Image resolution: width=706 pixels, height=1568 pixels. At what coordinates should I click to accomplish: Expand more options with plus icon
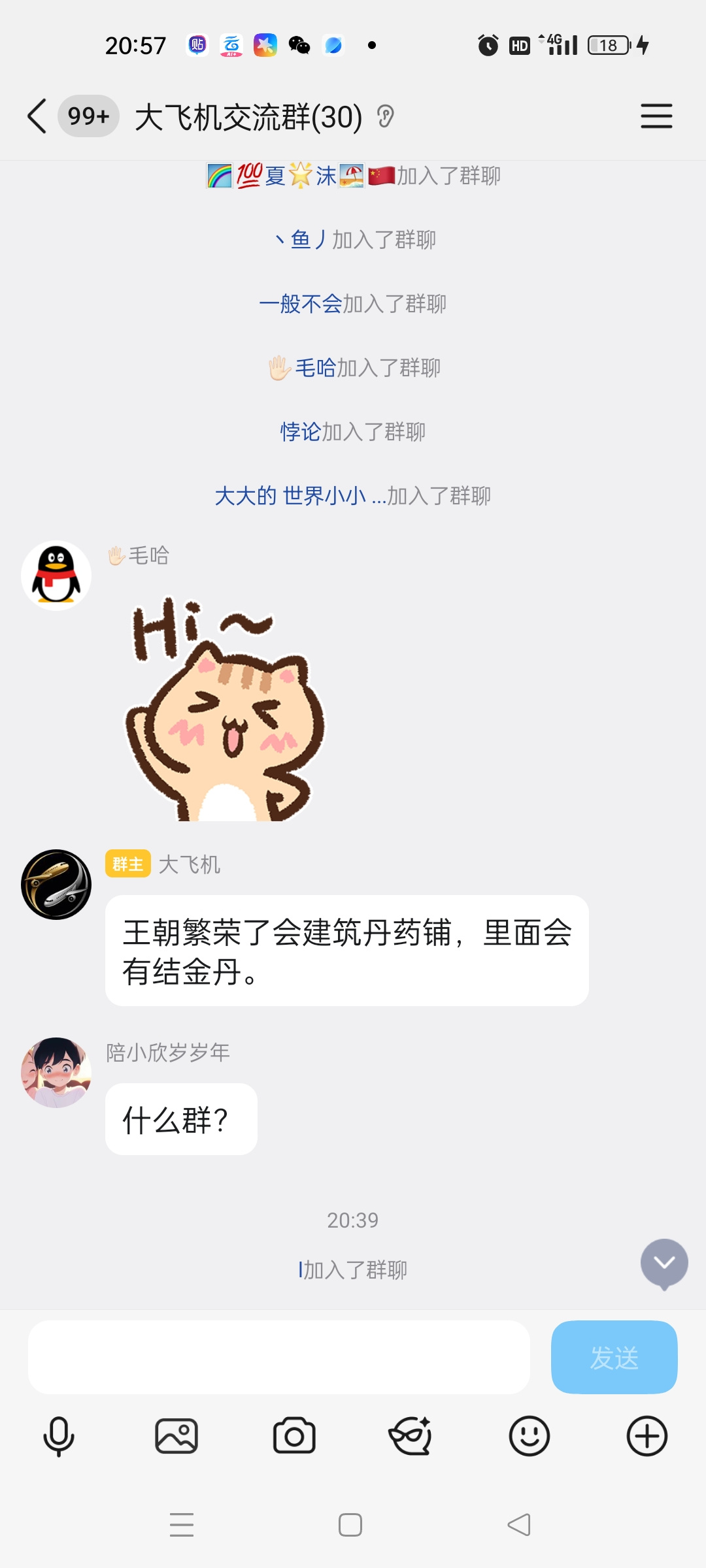click(x=647, y=1436)
